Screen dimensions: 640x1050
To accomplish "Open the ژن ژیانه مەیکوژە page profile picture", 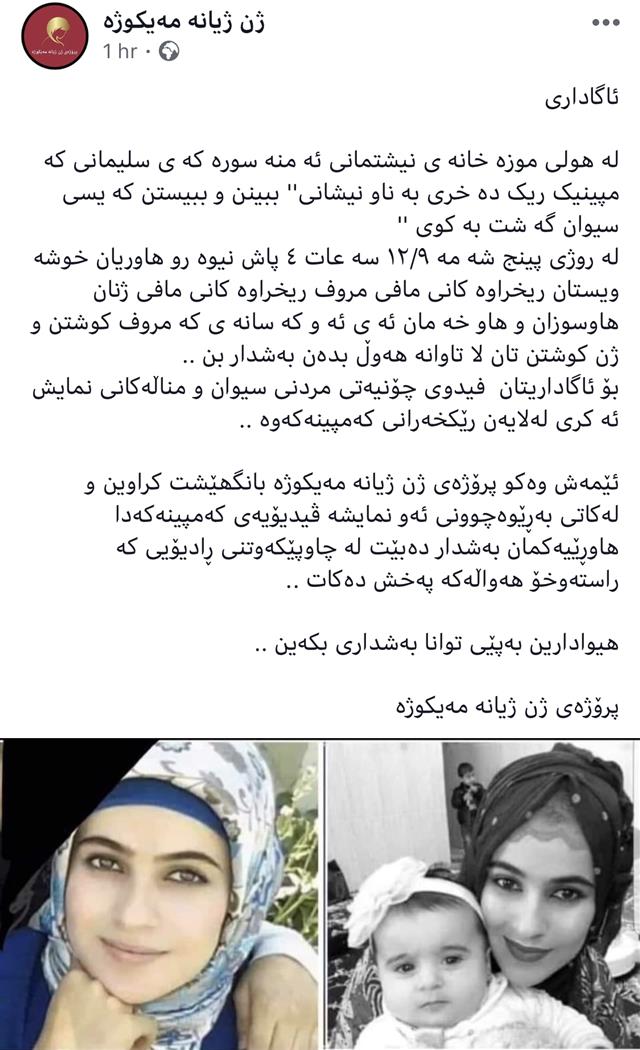I will point(55,36).
